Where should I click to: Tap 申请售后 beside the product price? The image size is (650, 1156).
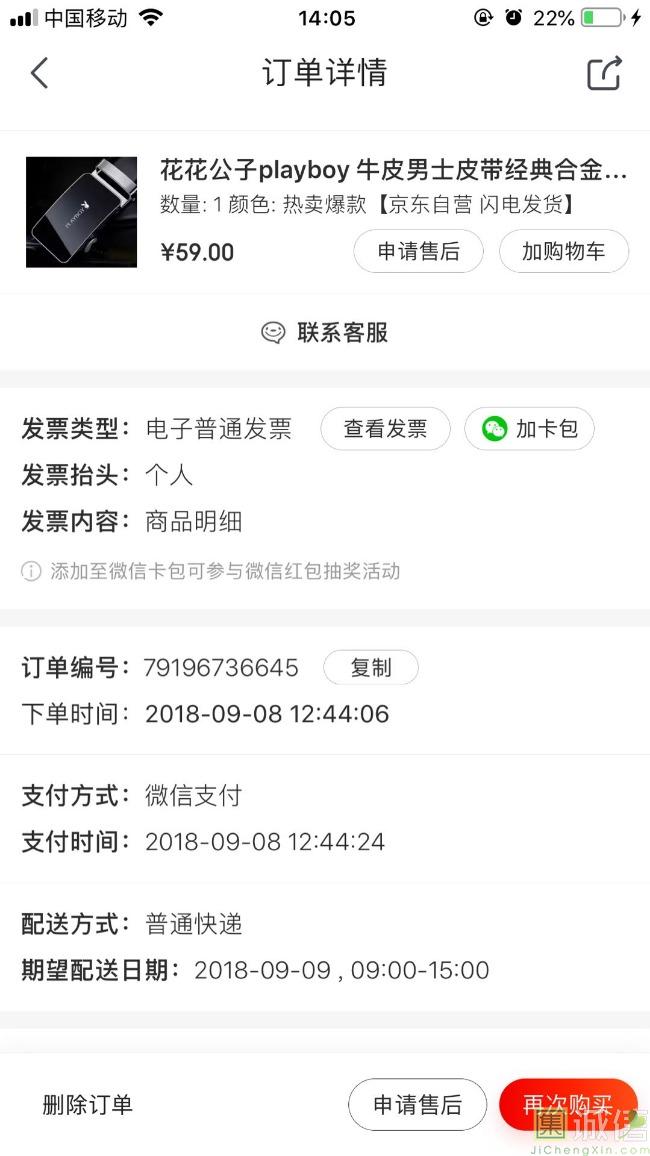[x=418, y=252]
